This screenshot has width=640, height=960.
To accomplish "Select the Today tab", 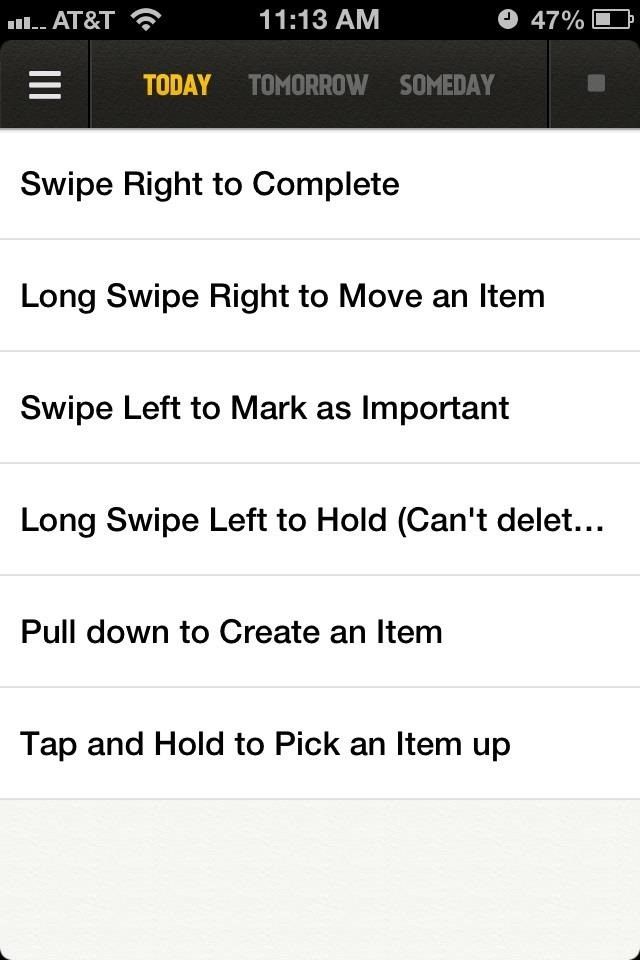I will (177, 85).
